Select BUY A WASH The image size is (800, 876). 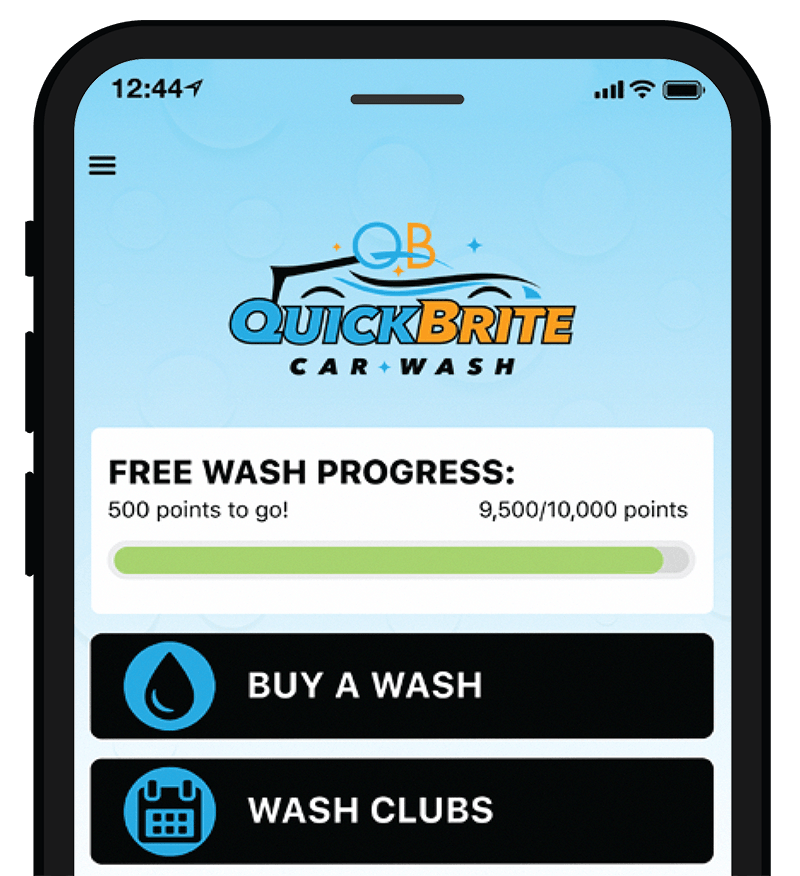400,686
